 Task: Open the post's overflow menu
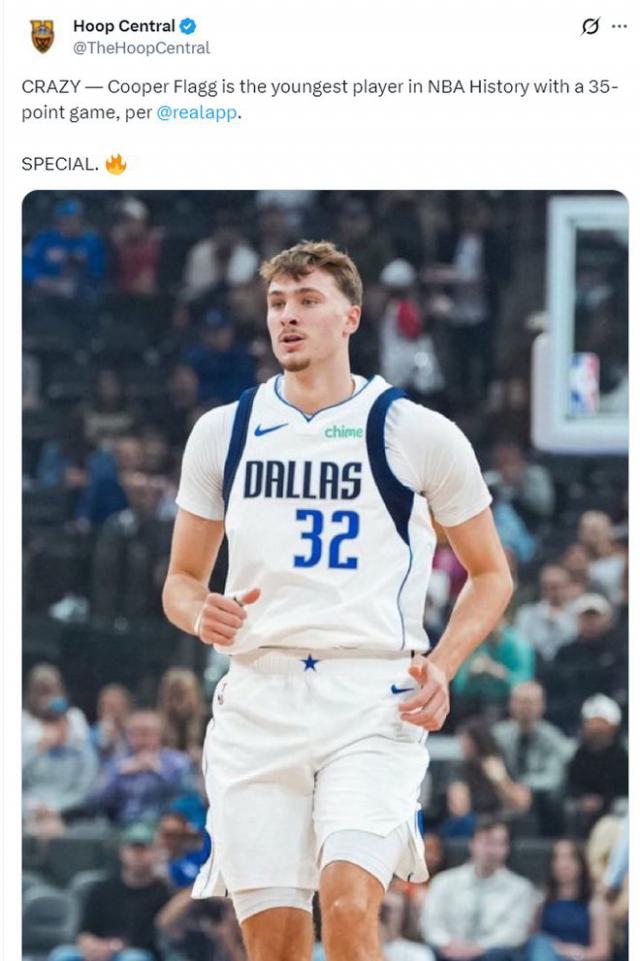click(x=620, y=27)
